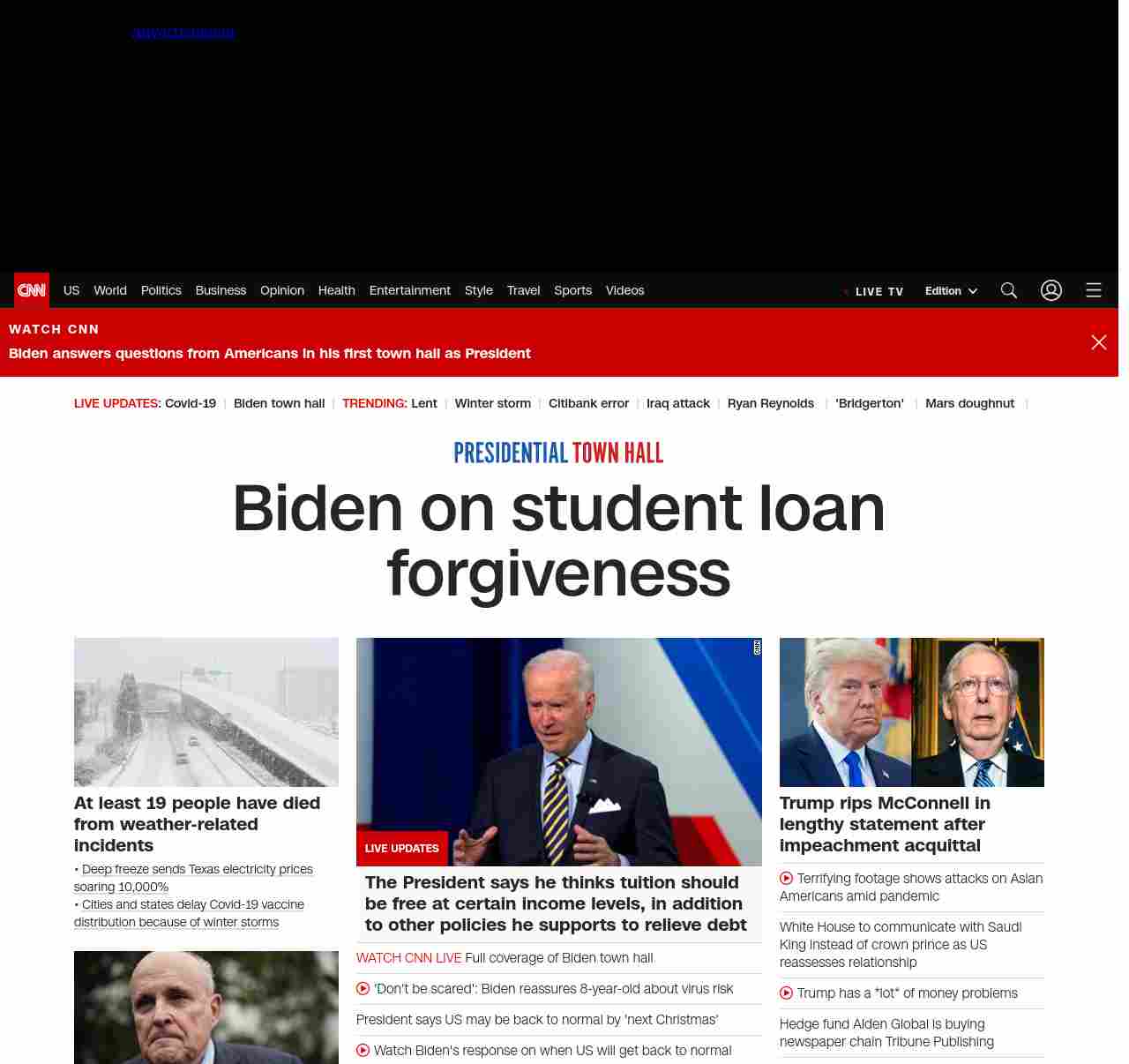Open the Covid-19 live updates link
The width and height of the screenshot is (1129, 1064).
pos(190,403)
